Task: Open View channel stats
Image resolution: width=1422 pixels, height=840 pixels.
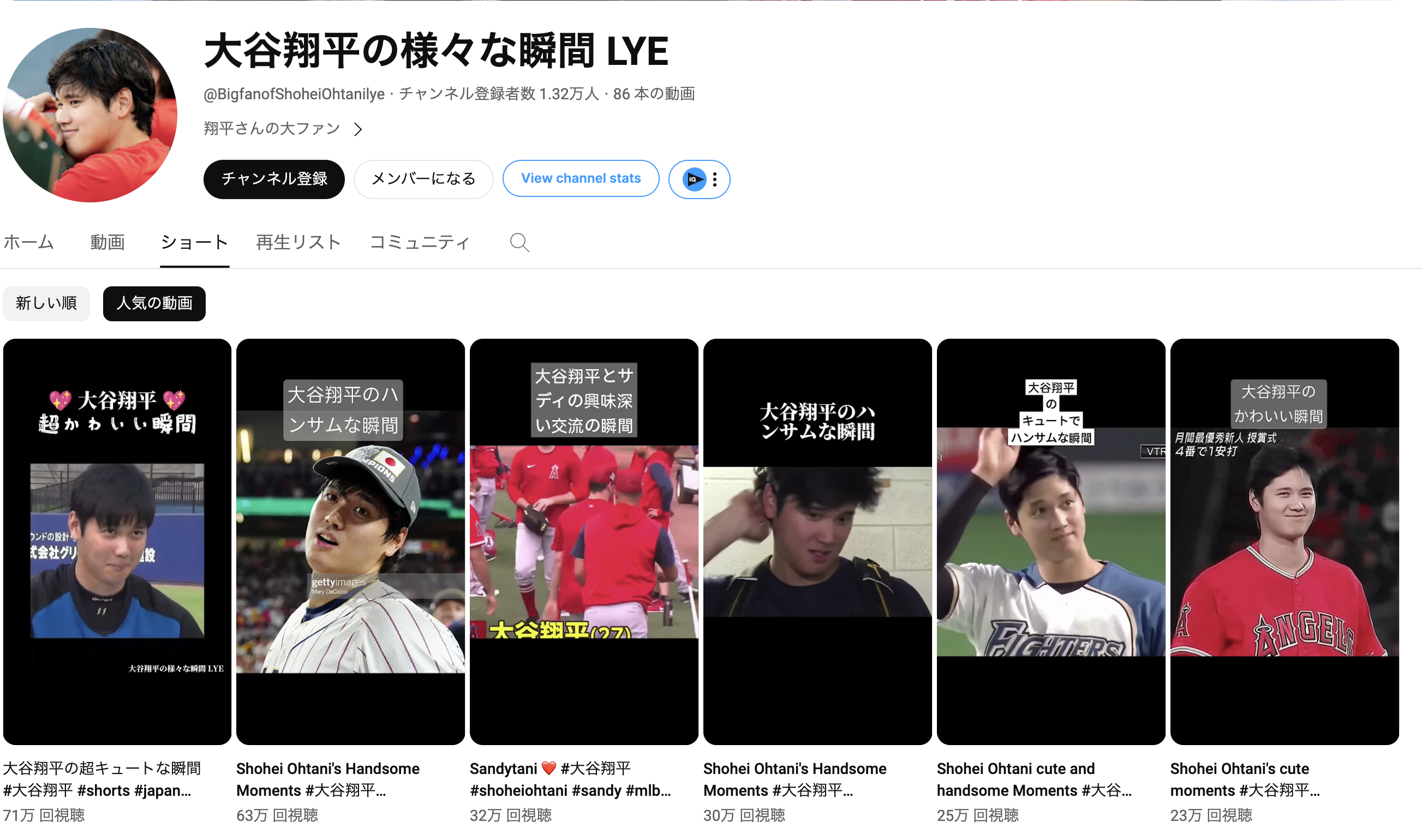Action: 580,178
